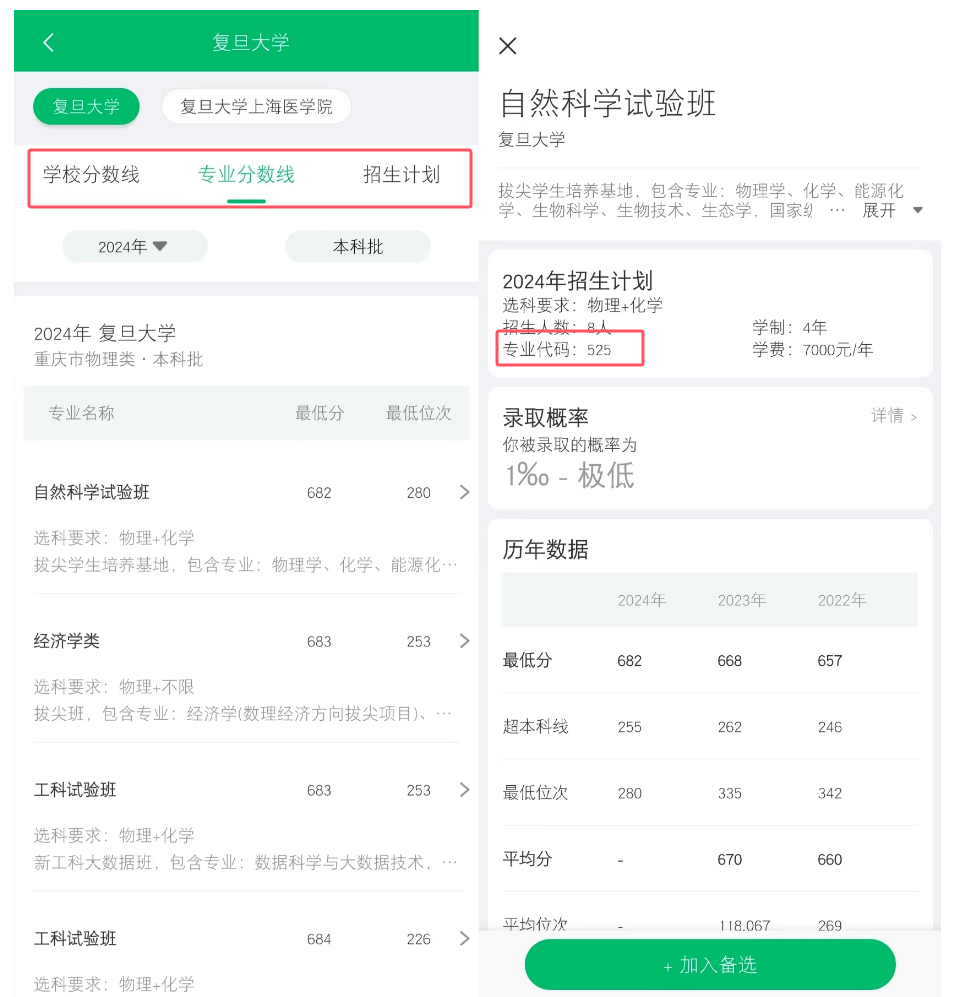Tap 加入备选 to add to shortlist
Screen dimensions: 970x997
pyautogui.click(x=710, y=965)
